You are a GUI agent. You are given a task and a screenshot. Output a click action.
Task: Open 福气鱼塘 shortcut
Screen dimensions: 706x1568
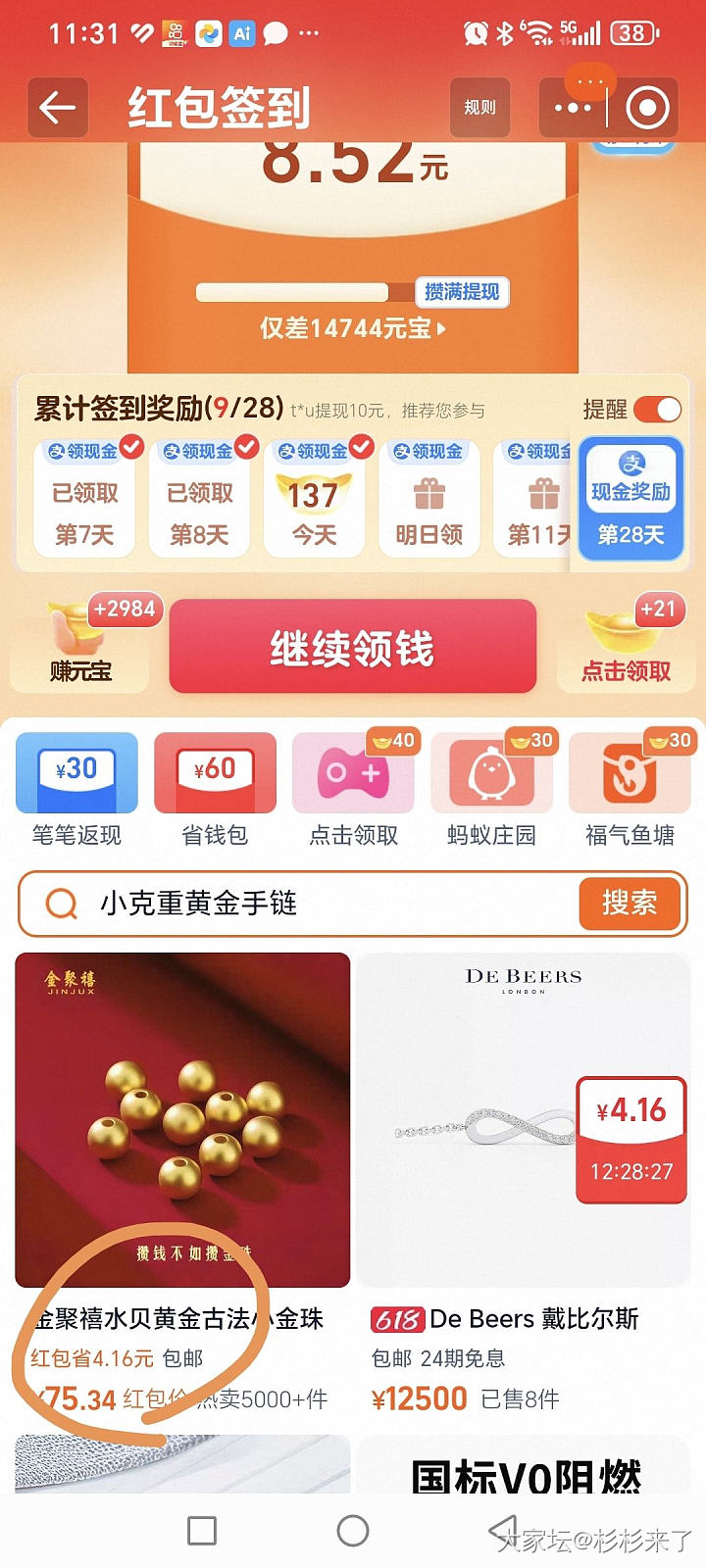[630, 789]
